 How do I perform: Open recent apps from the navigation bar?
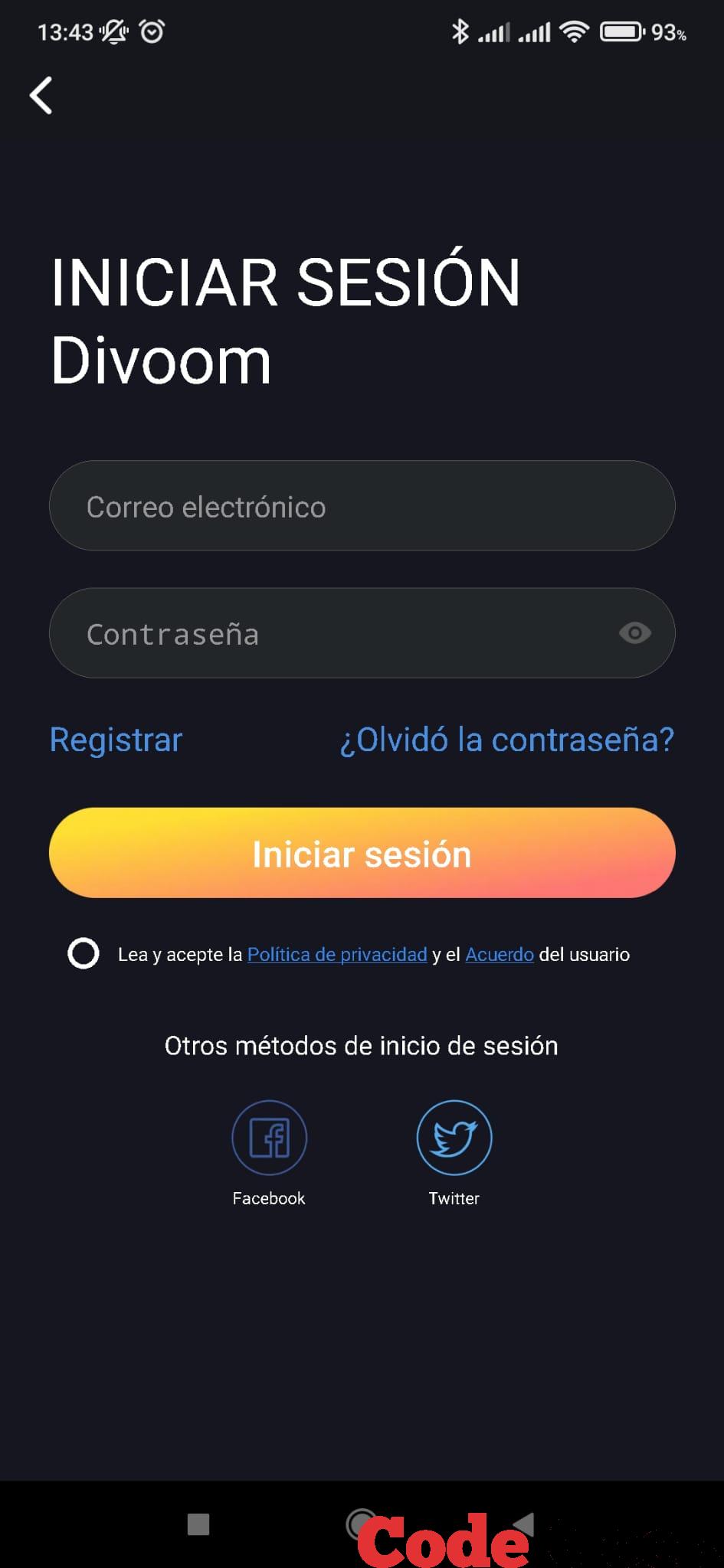click(198, 1524)
